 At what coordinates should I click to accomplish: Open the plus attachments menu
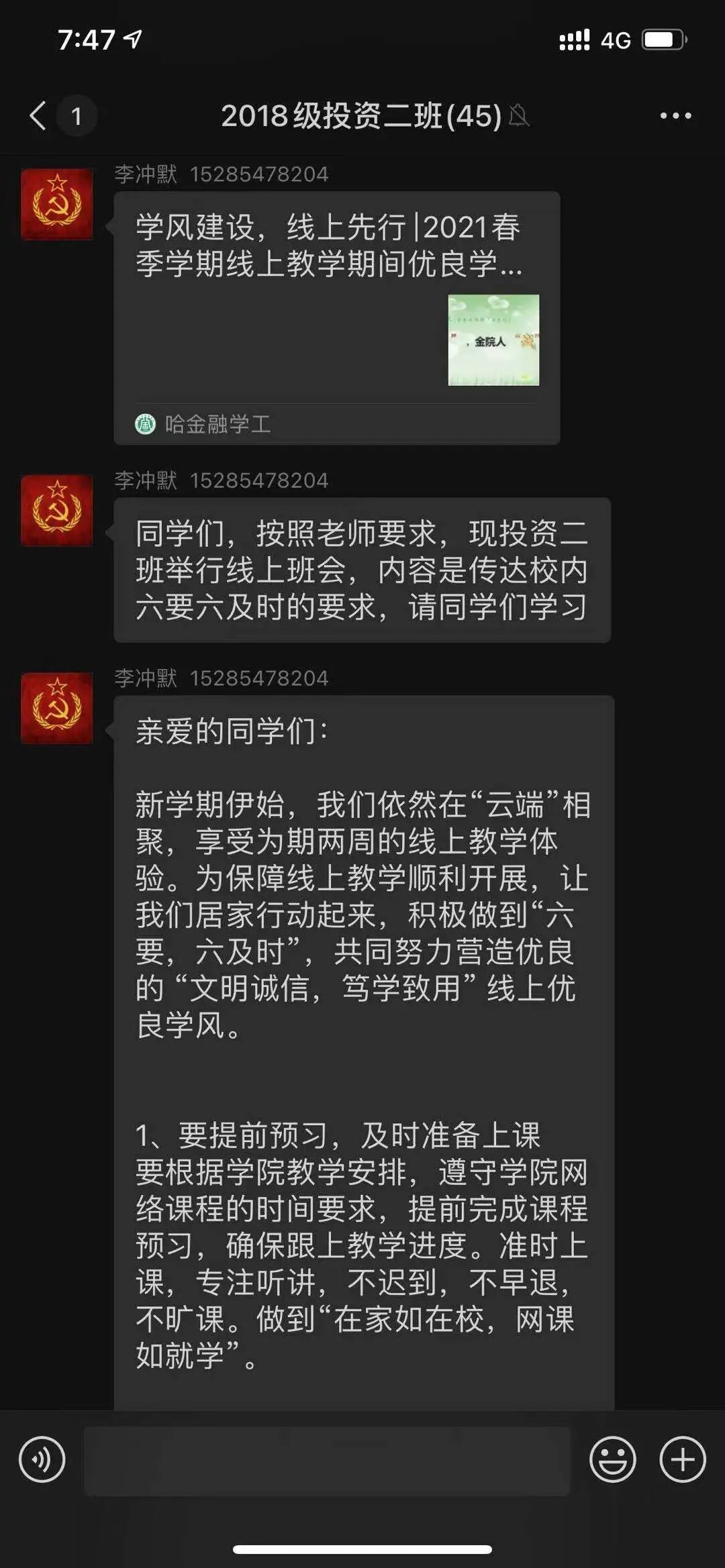tap(682, 1459)
